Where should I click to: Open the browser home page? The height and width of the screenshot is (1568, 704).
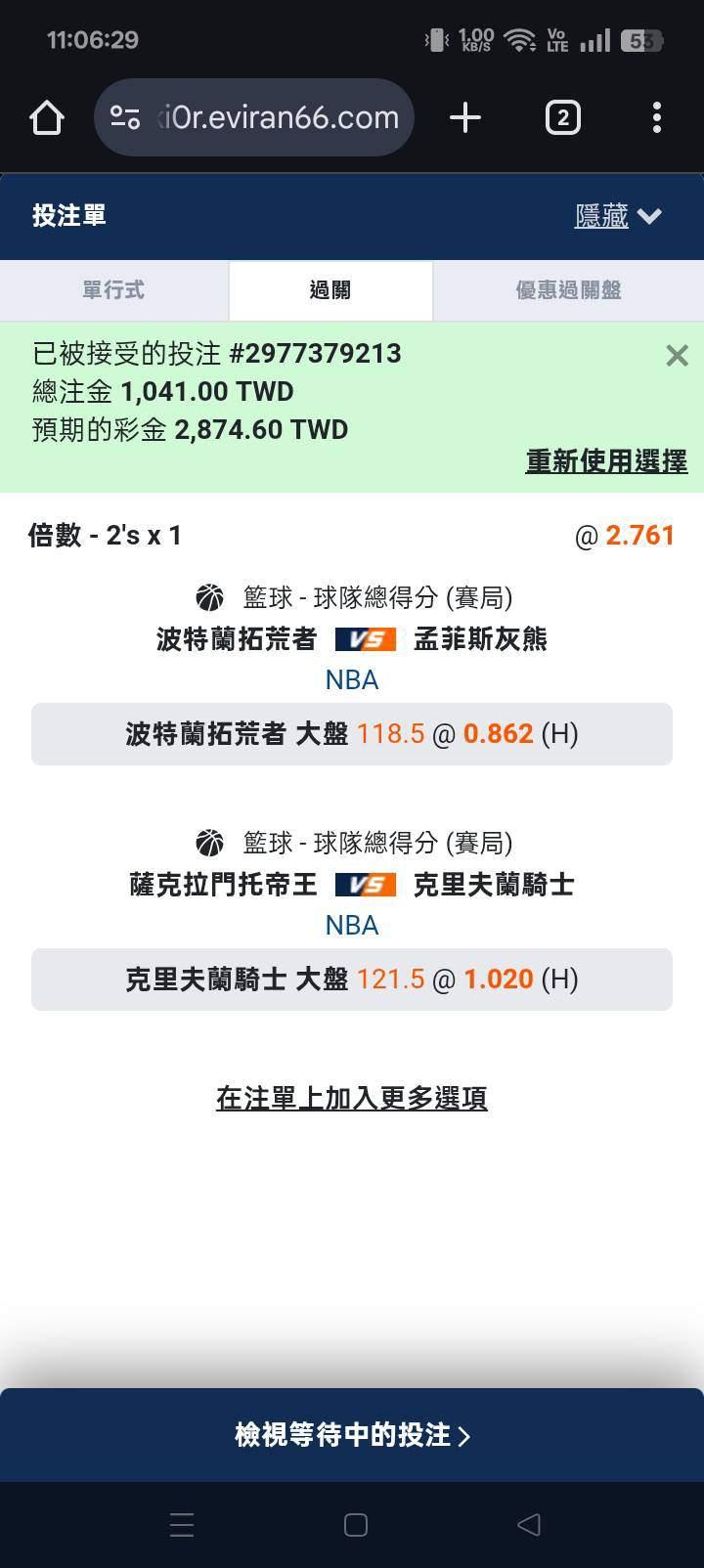pyautogui.click(x=47, y=118)
